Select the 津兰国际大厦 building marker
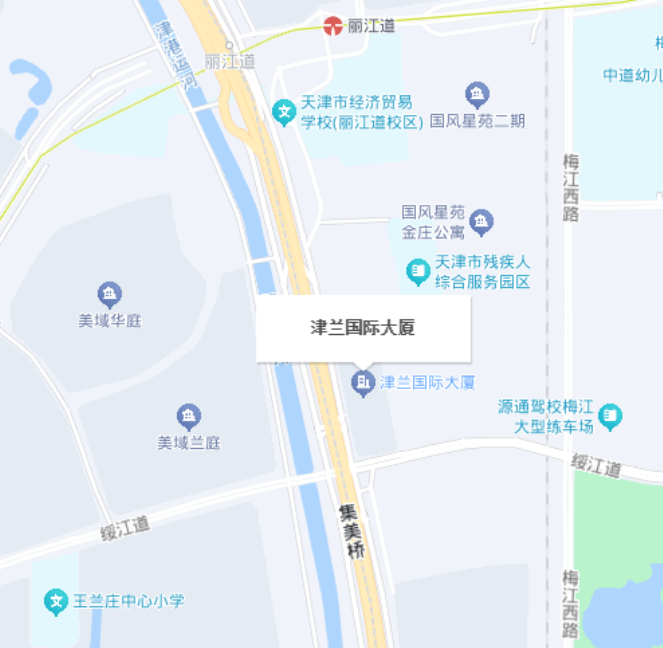663x648 pixels. click(x=363, y=382)
